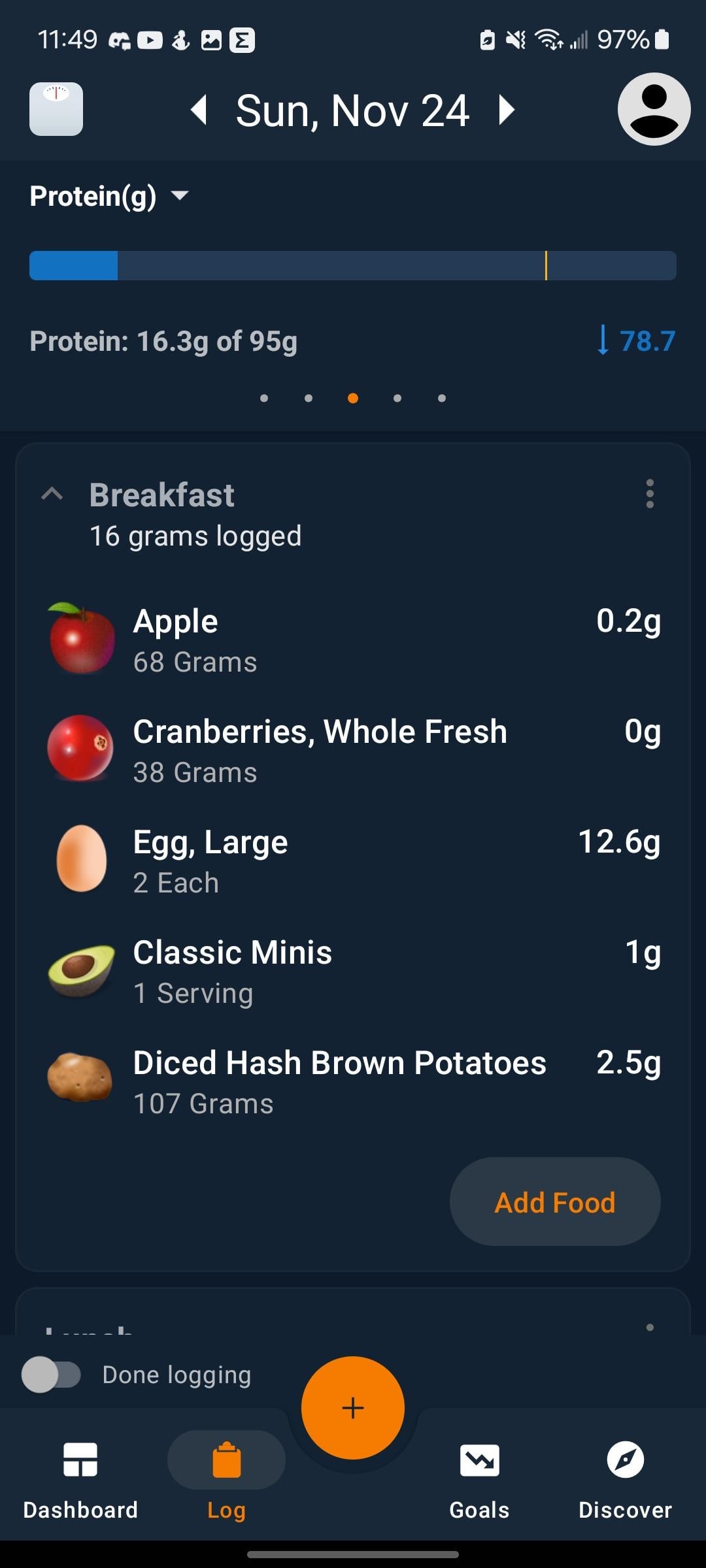The image size is (706, 1568).
Task: Open the Egg, Large entry
Action: pos(353,860)
